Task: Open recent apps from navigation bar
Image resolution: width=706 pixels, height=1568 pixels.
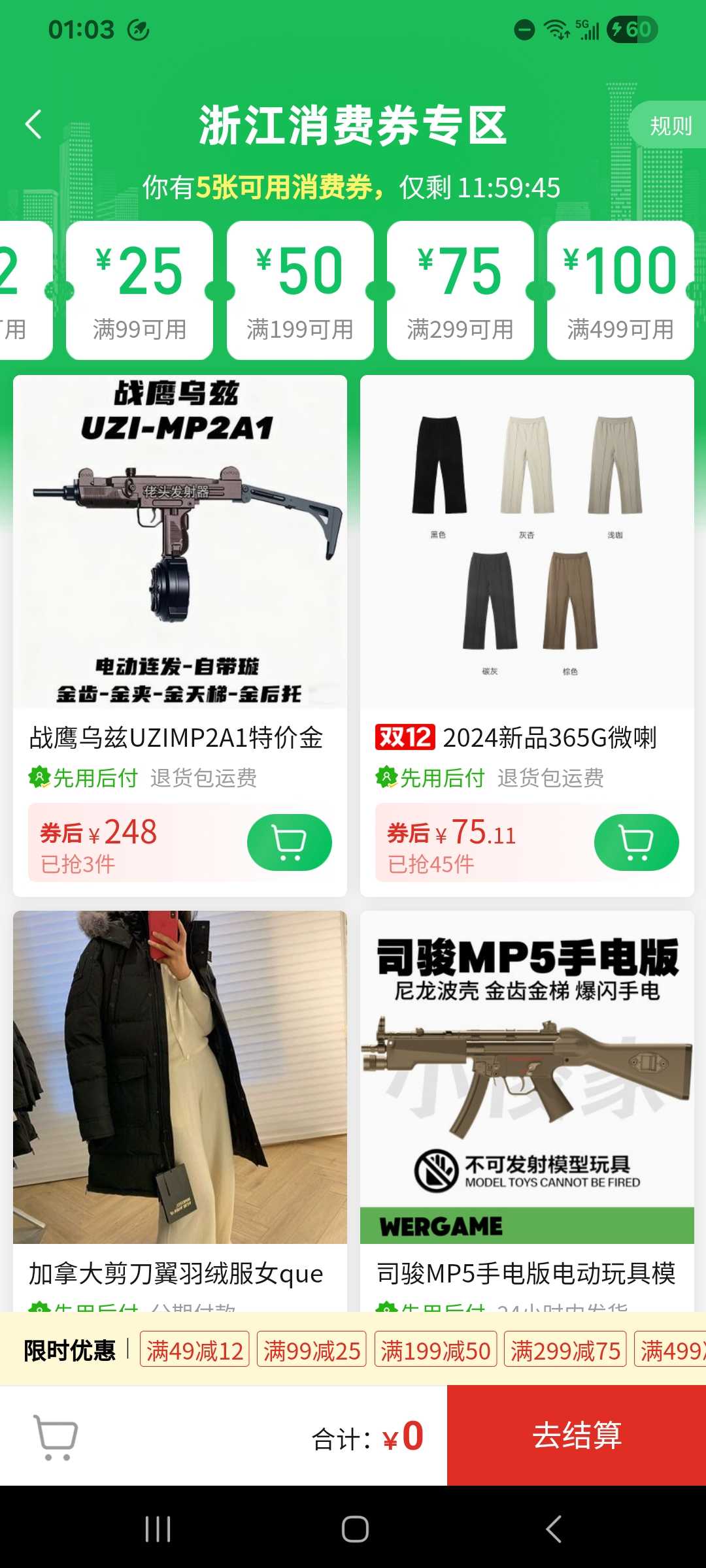Action: pyautogui.click(x=158, y=1529)
